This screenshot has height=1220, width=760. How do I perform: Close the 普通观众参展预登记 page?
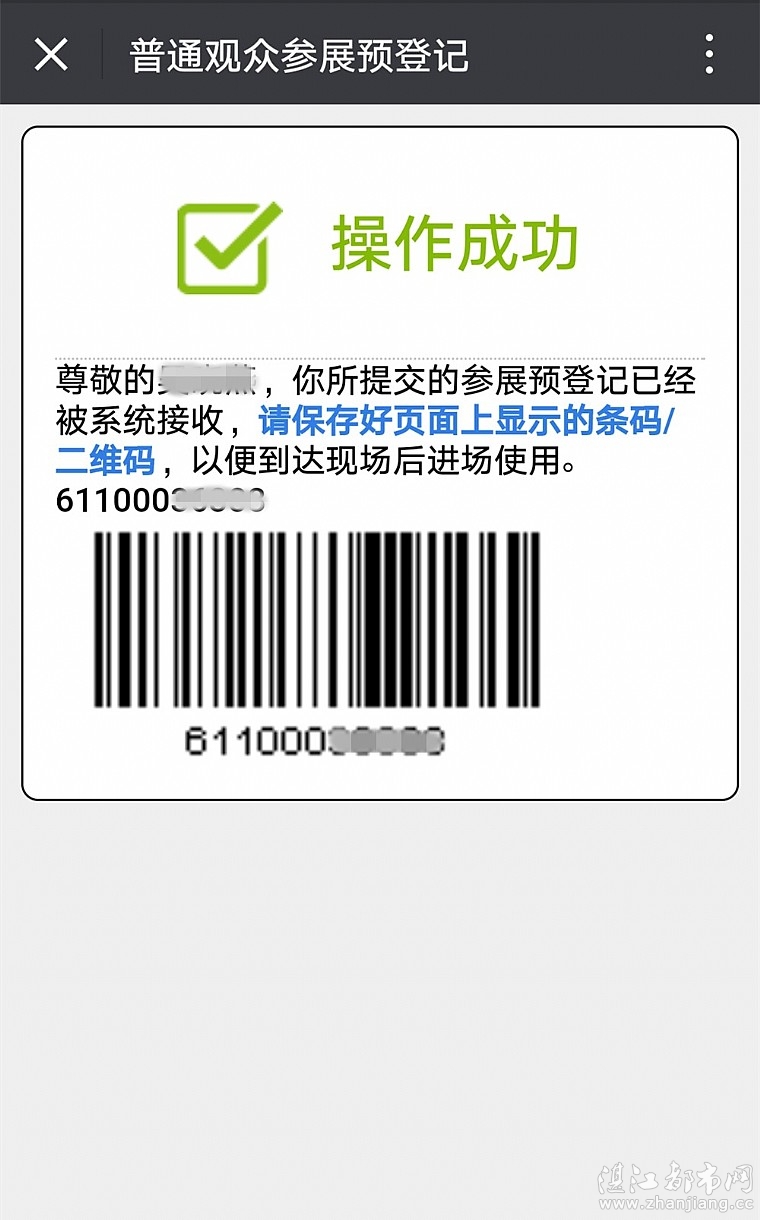click(x=51, y=54)
